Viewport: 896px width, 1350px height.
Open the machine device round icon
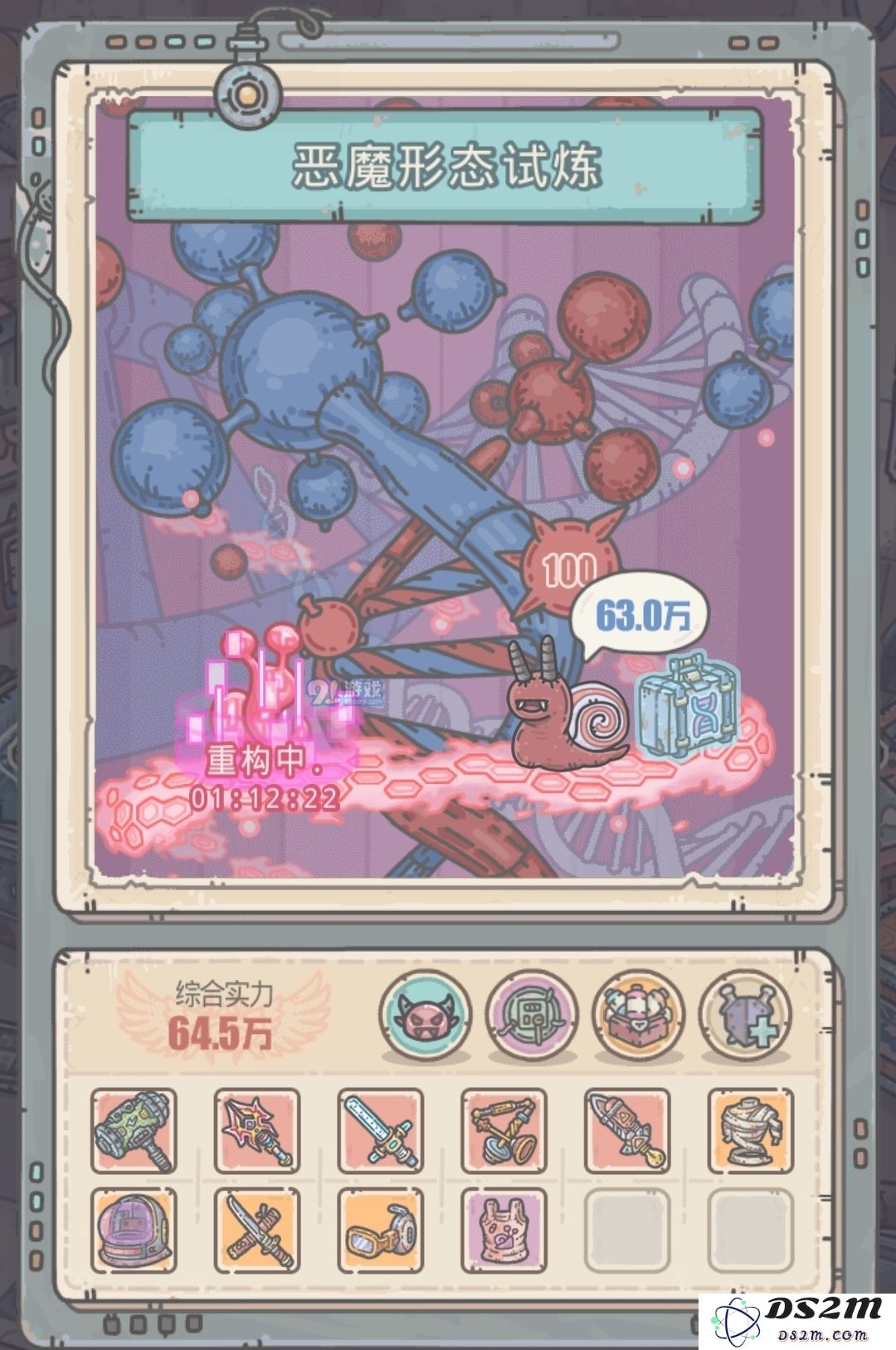pos(532,1014)
